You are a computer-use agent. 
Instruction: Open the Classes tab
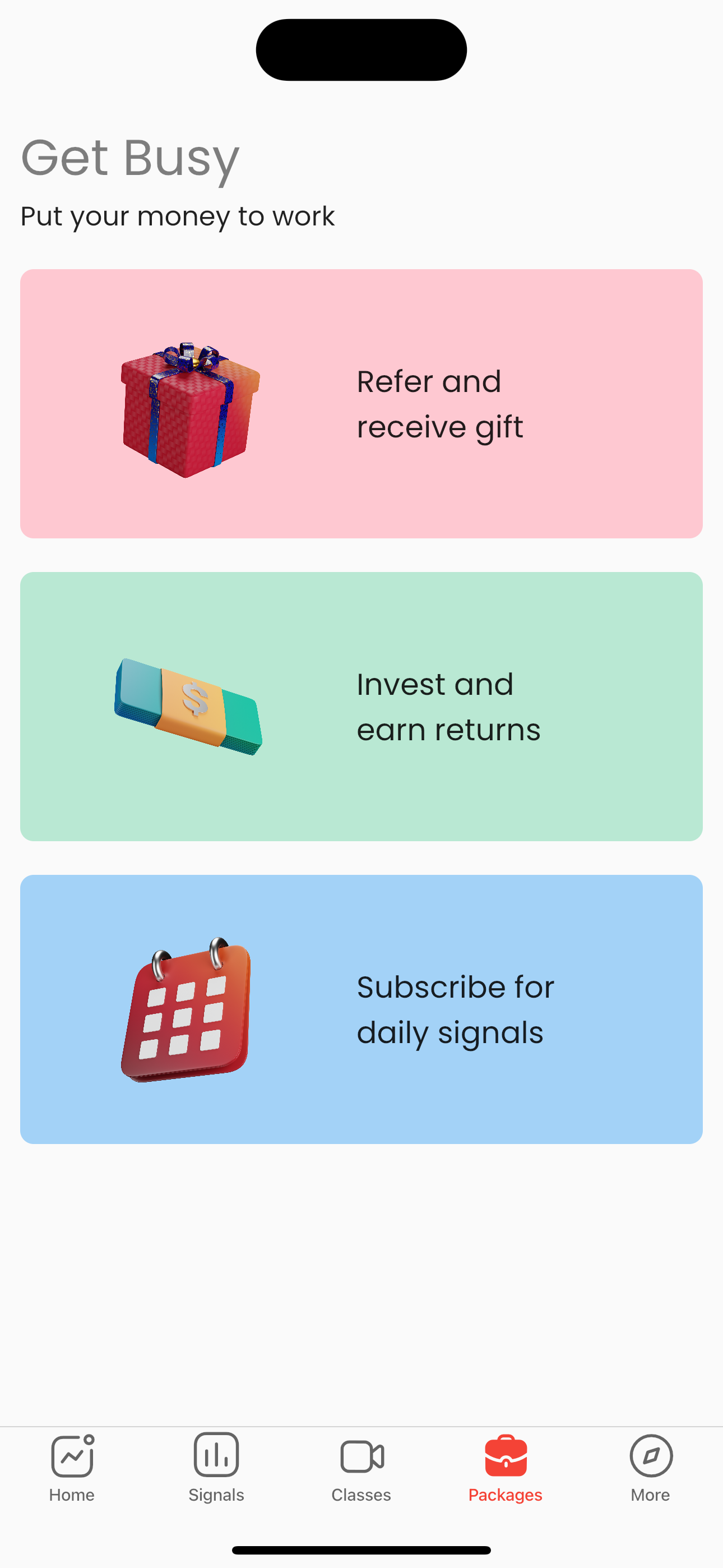point(361,1468)
